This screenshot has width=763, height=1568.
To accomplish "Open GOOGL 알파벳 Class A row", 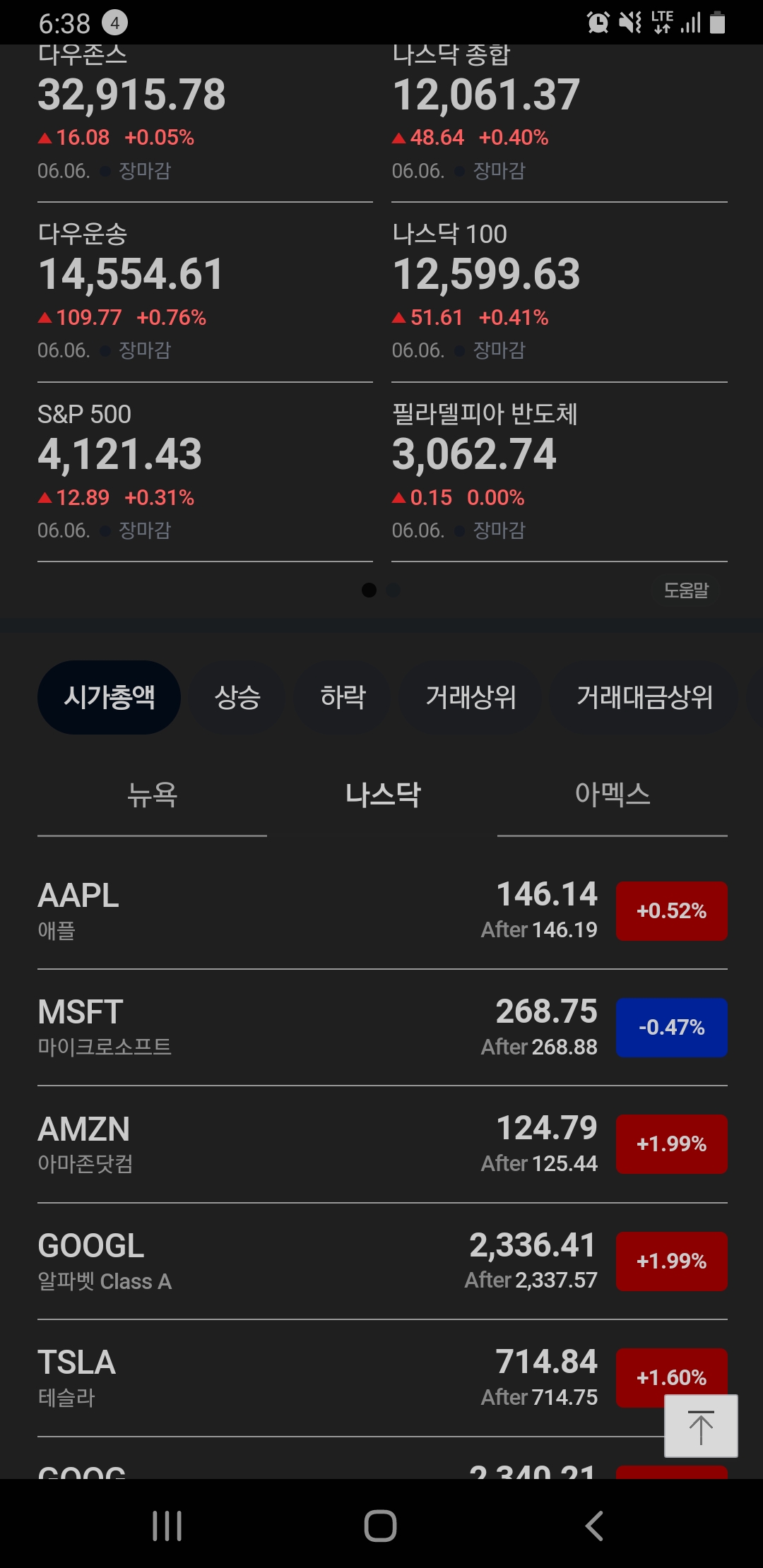I will (382, 1261).
